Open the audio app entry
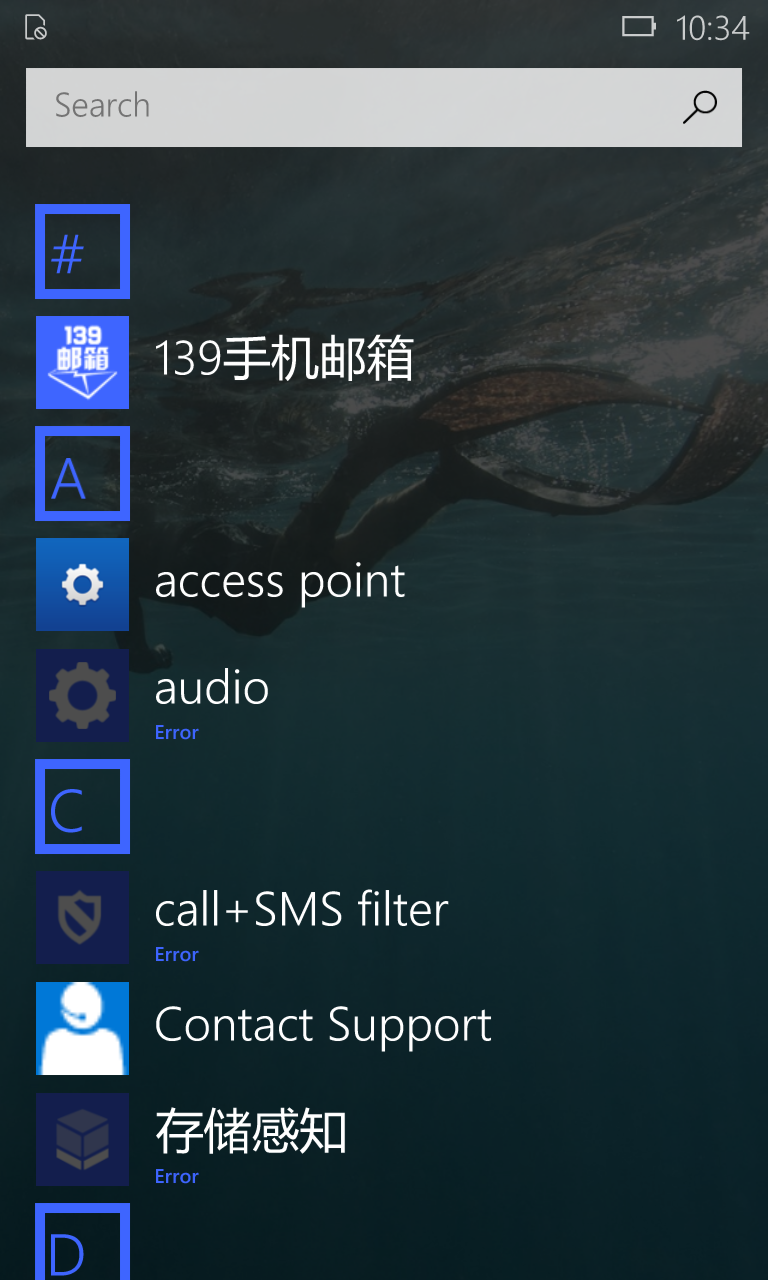Viewport: 768px width, 1280px height. [212, 695]
